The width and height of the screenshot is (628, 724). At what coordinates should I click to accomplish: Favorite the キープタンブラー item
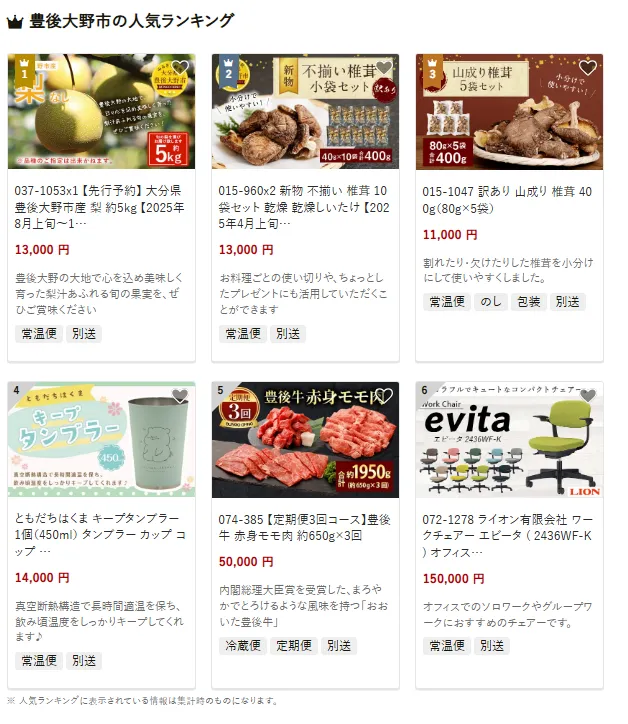coord(180,396)
